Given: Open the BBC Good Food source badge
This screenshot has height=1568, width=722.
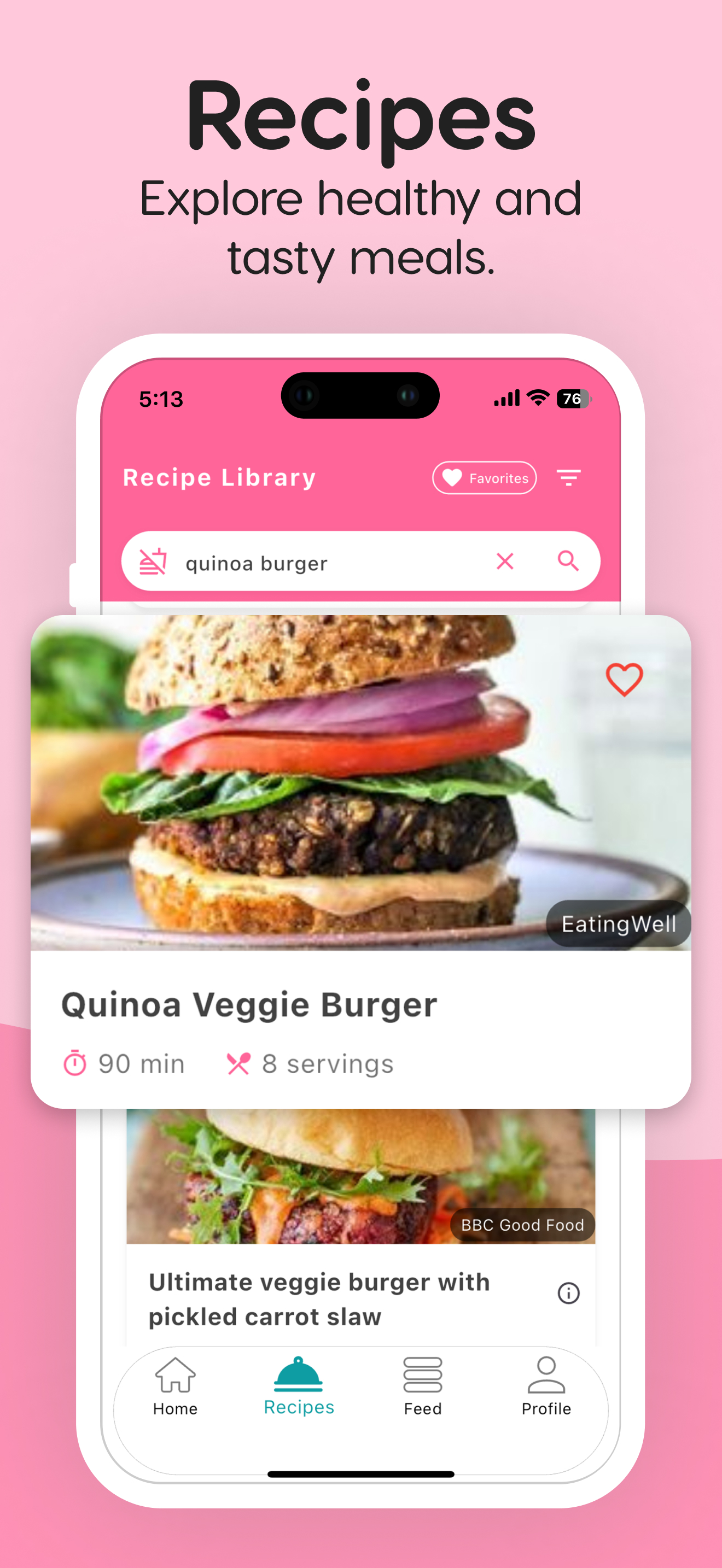Looking at the screenshot, I should pos(522,1225).
